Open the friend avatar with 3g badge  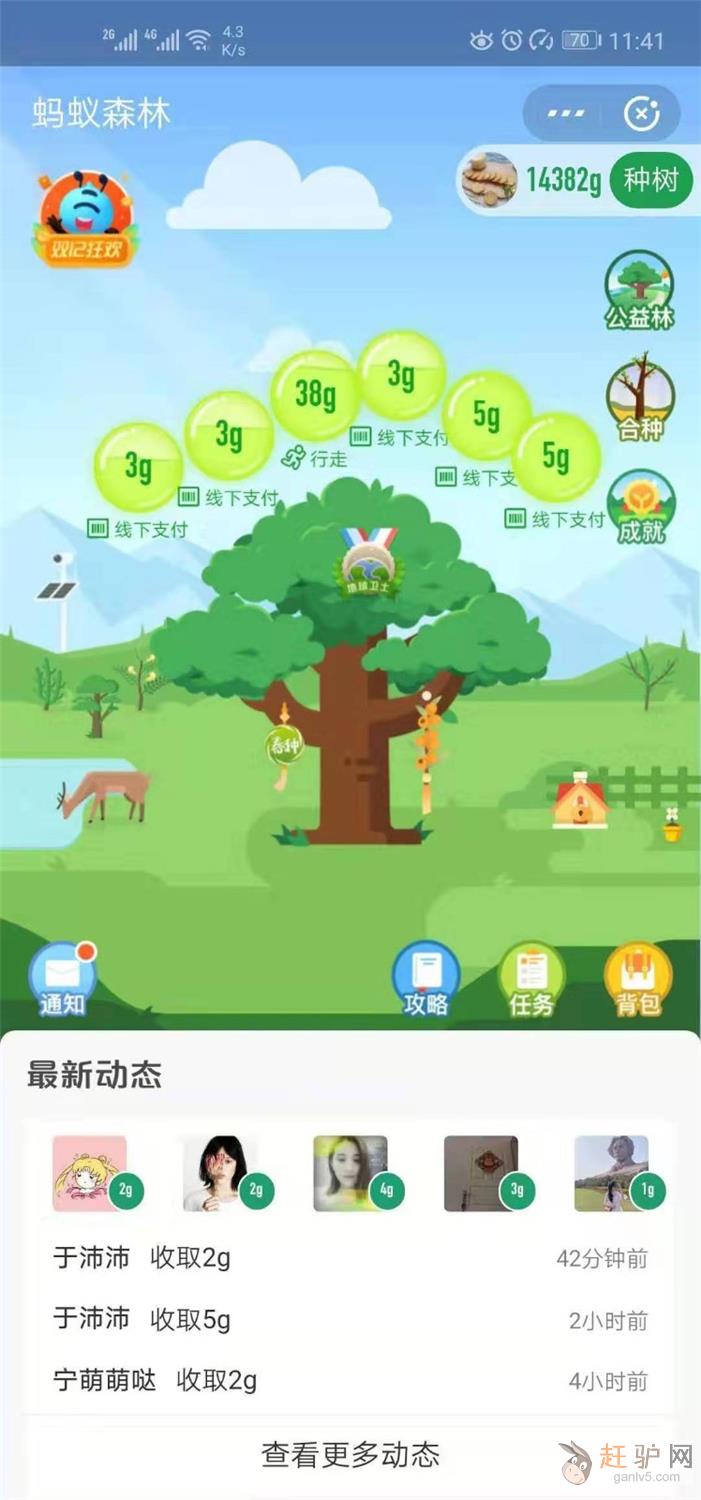pos(481,1173)
